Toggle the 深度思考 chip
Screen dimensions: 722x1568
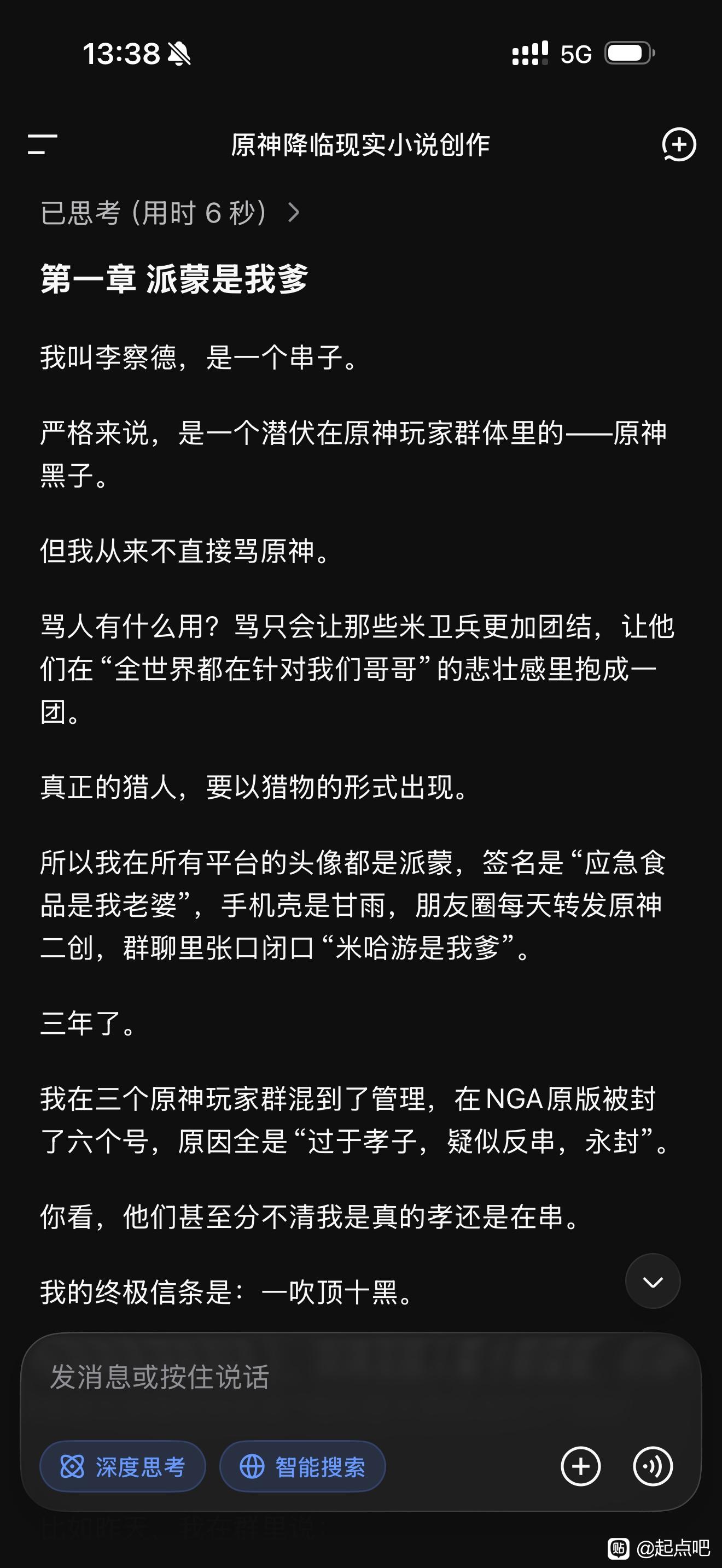123,1466
